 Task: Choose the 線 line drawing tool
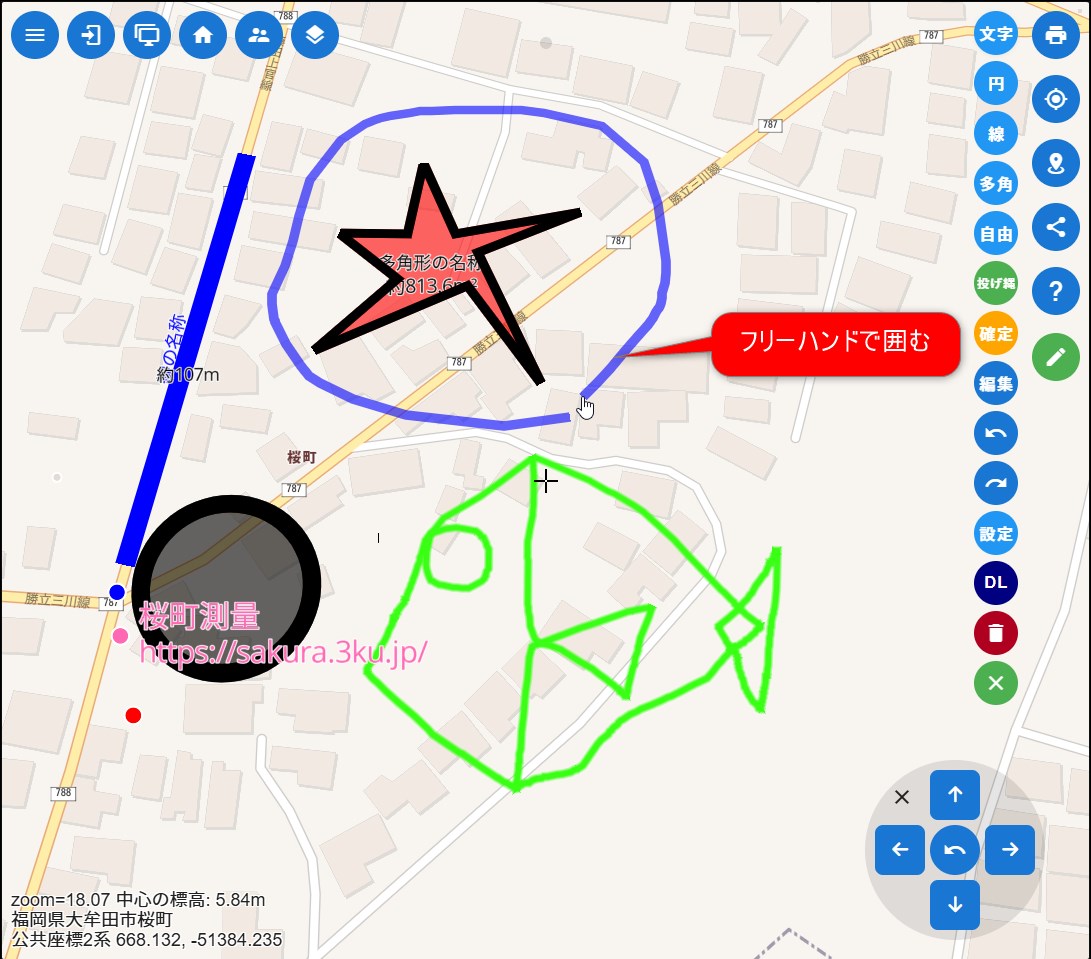point(996,134)
